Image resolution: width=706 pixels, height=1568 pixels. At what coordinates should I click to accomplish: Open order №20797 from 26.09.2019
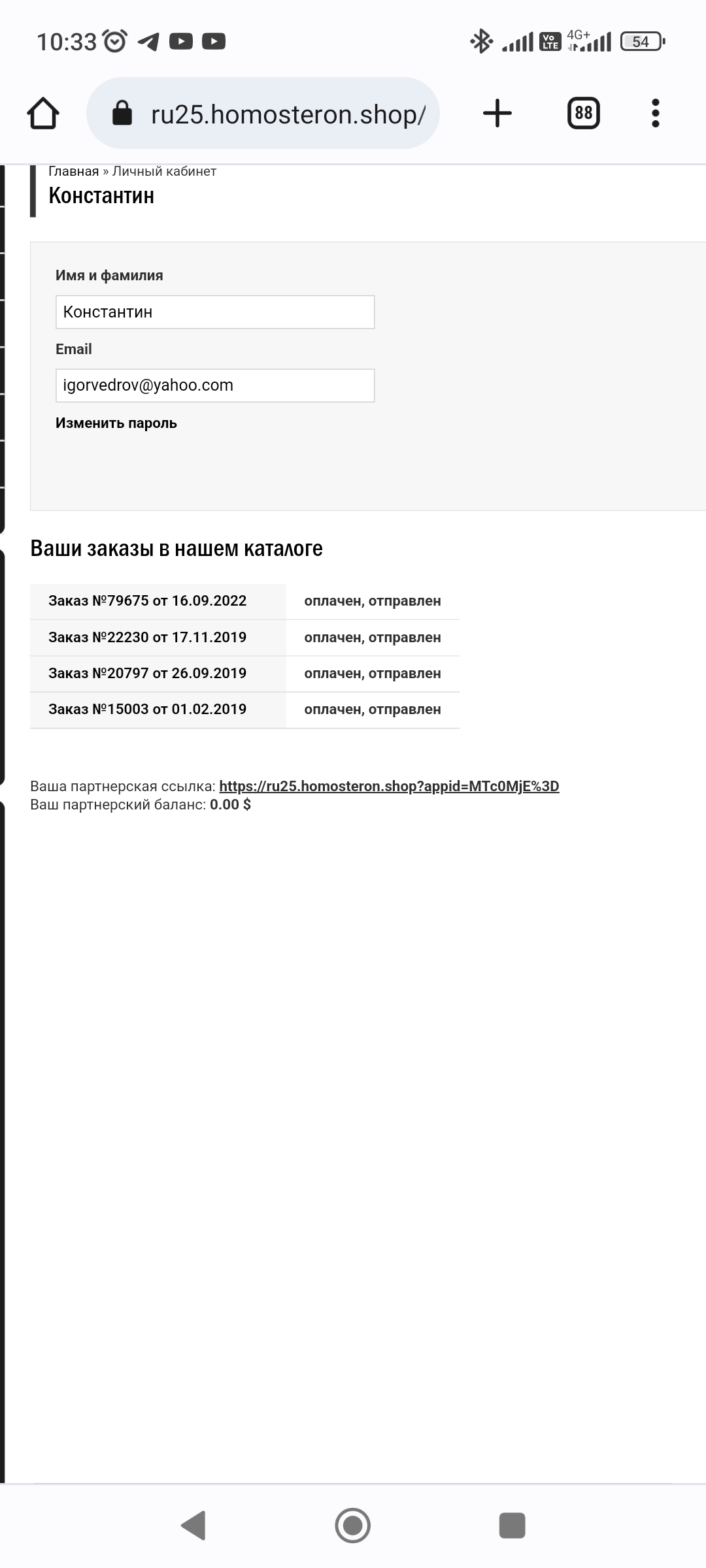147,674
